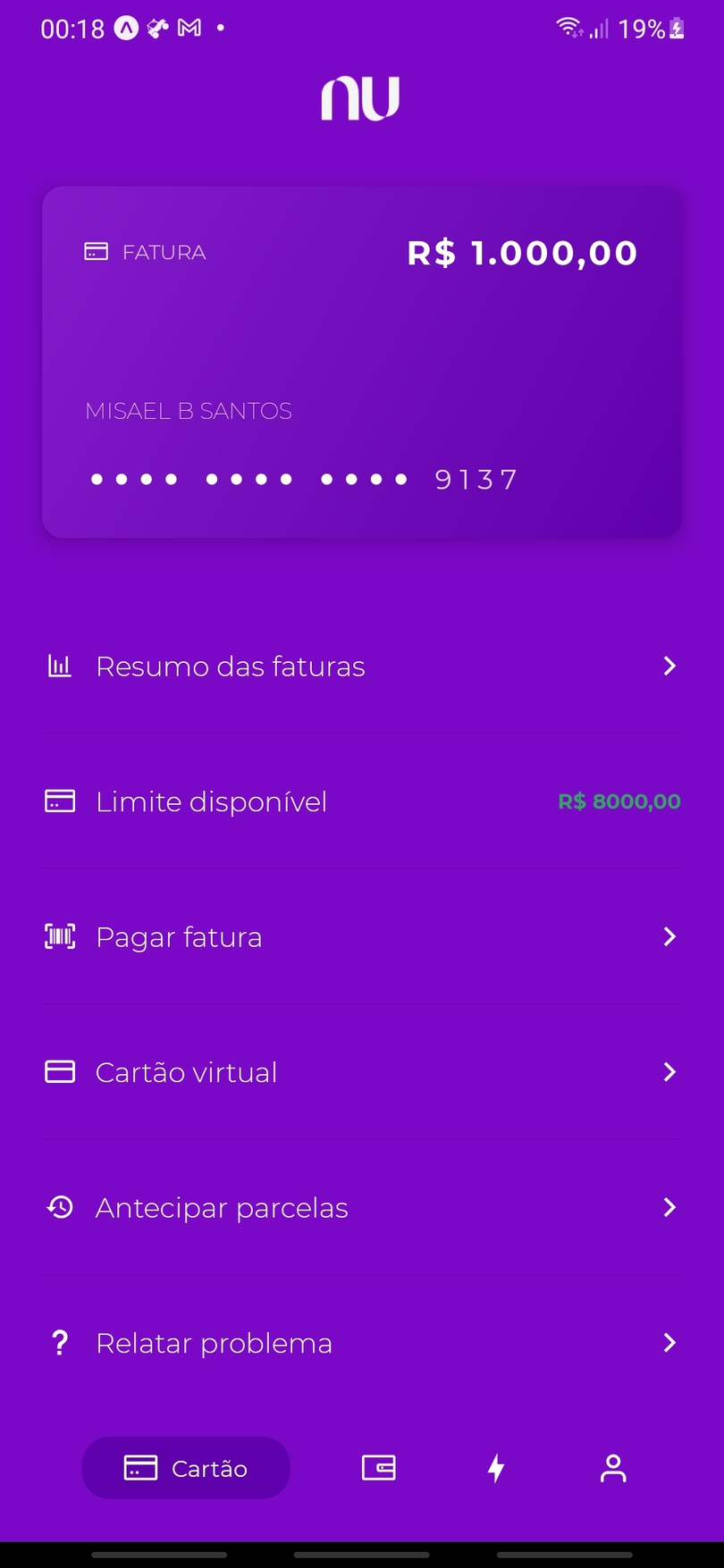Select Pagar fatura
This screenshot has height=1568, width=724.
coord(361,937)
